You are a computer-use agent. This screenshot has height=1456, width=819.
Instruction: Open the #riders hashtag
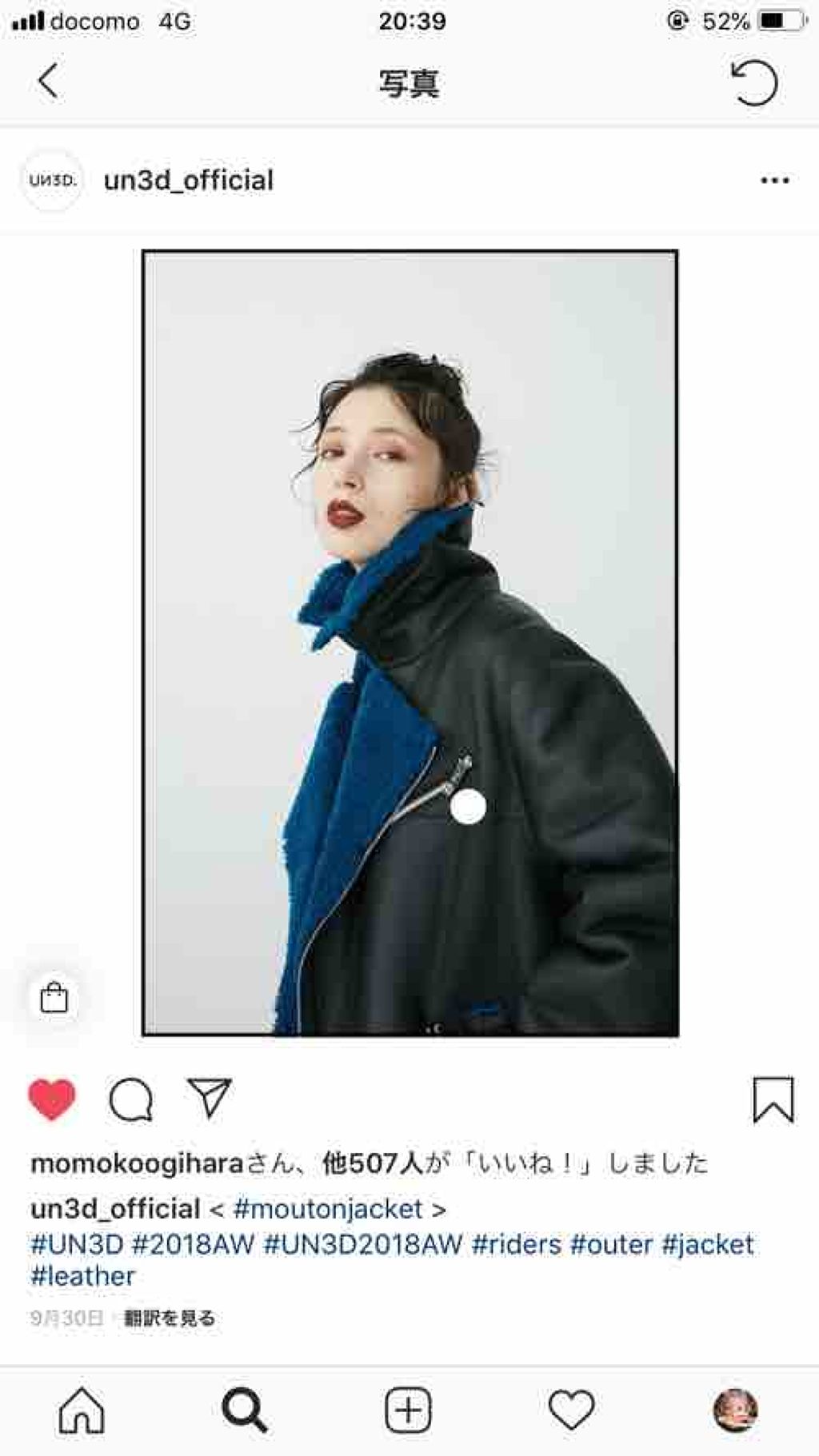(517, 1245)
